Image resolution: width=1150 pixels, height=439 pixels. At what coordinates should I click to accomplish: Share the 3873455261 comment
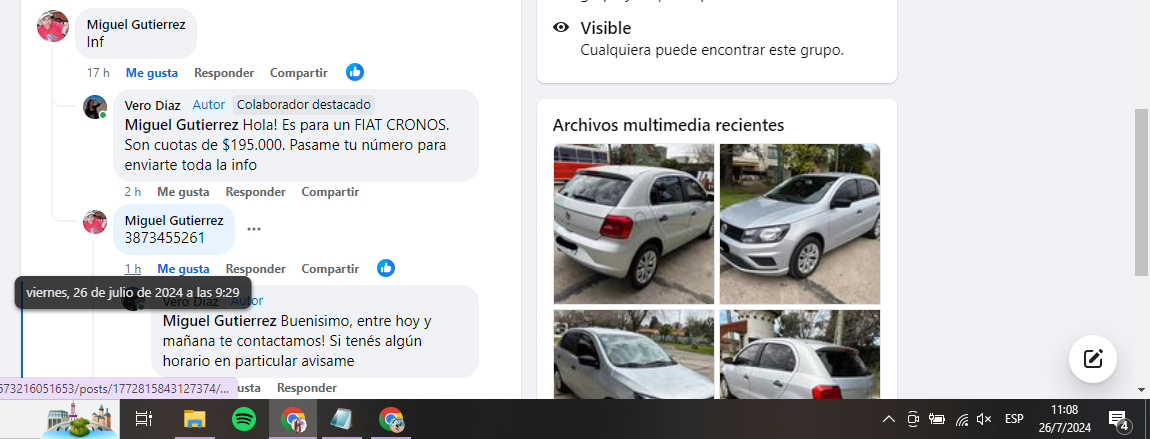tap(330, 268)
